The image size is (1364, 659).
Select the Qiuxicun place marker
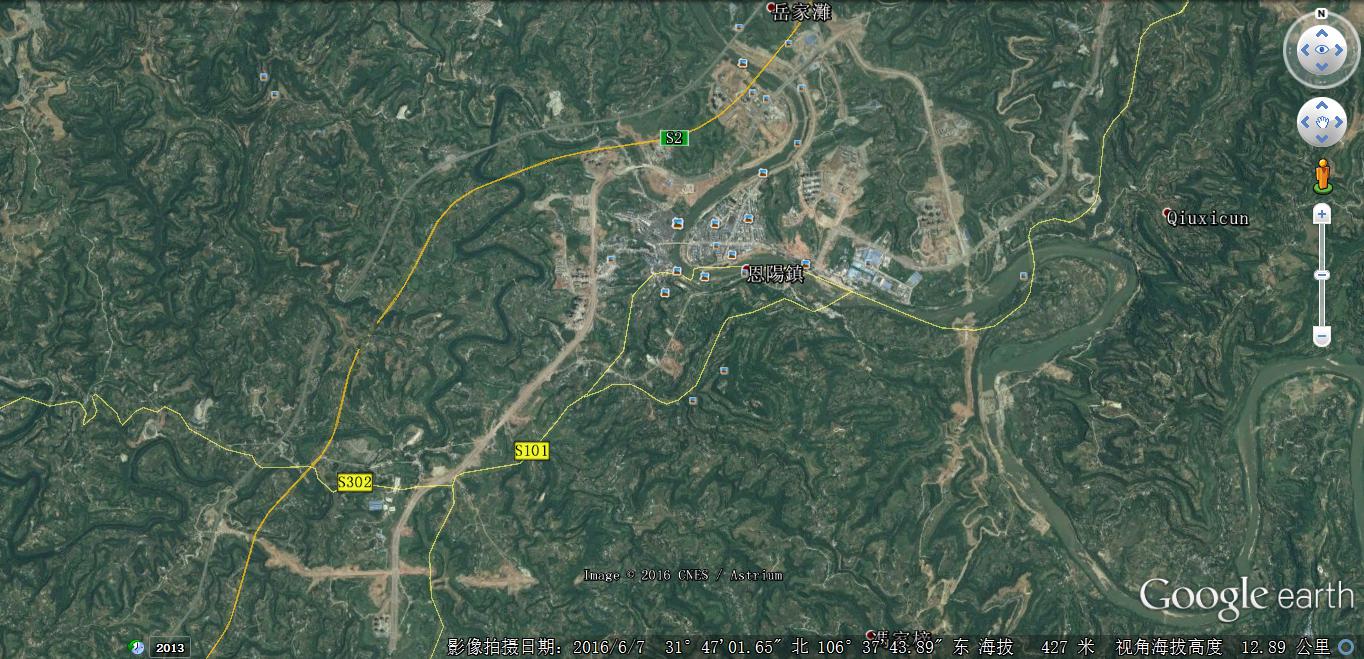[1167, 213]
